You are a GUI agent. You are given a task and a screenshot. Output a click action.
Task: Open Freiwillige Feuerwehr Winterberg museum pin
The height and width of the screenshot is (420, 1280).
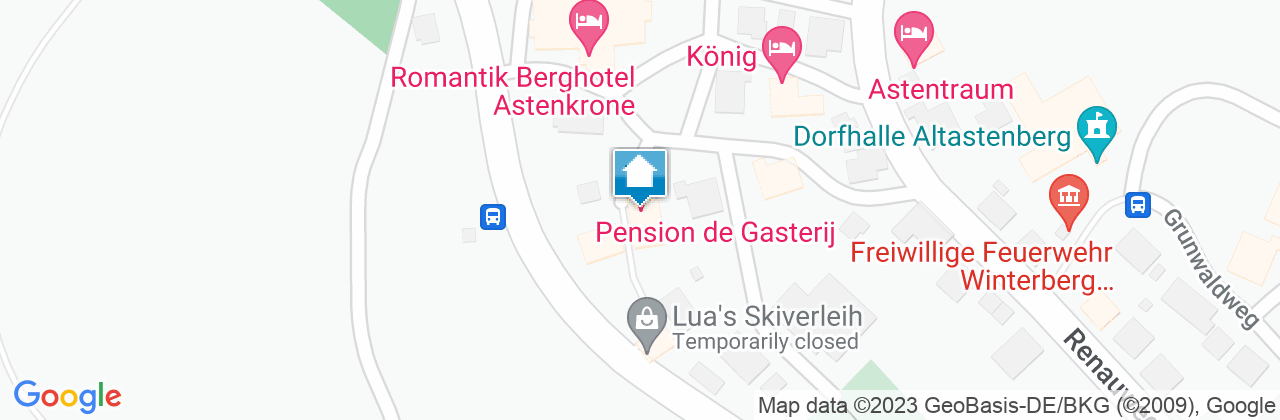1069,198
